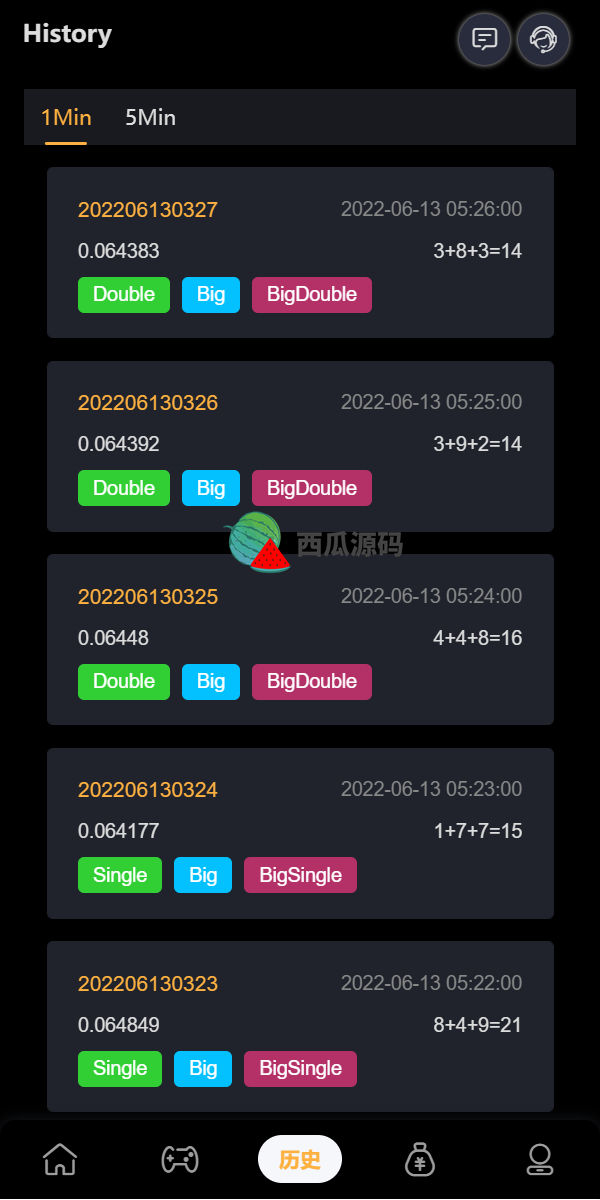The height and width of the screenshot is (1200, 600).
Task: Switch to the 1Min tab
Action: (x=66, y=118)
